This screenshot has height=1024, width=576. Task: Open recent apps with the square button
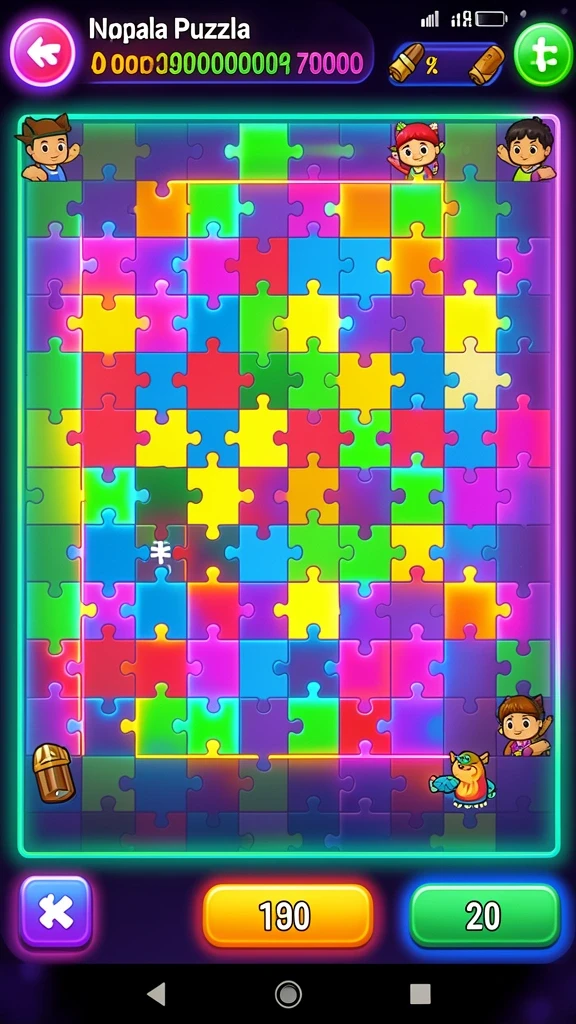420,994
